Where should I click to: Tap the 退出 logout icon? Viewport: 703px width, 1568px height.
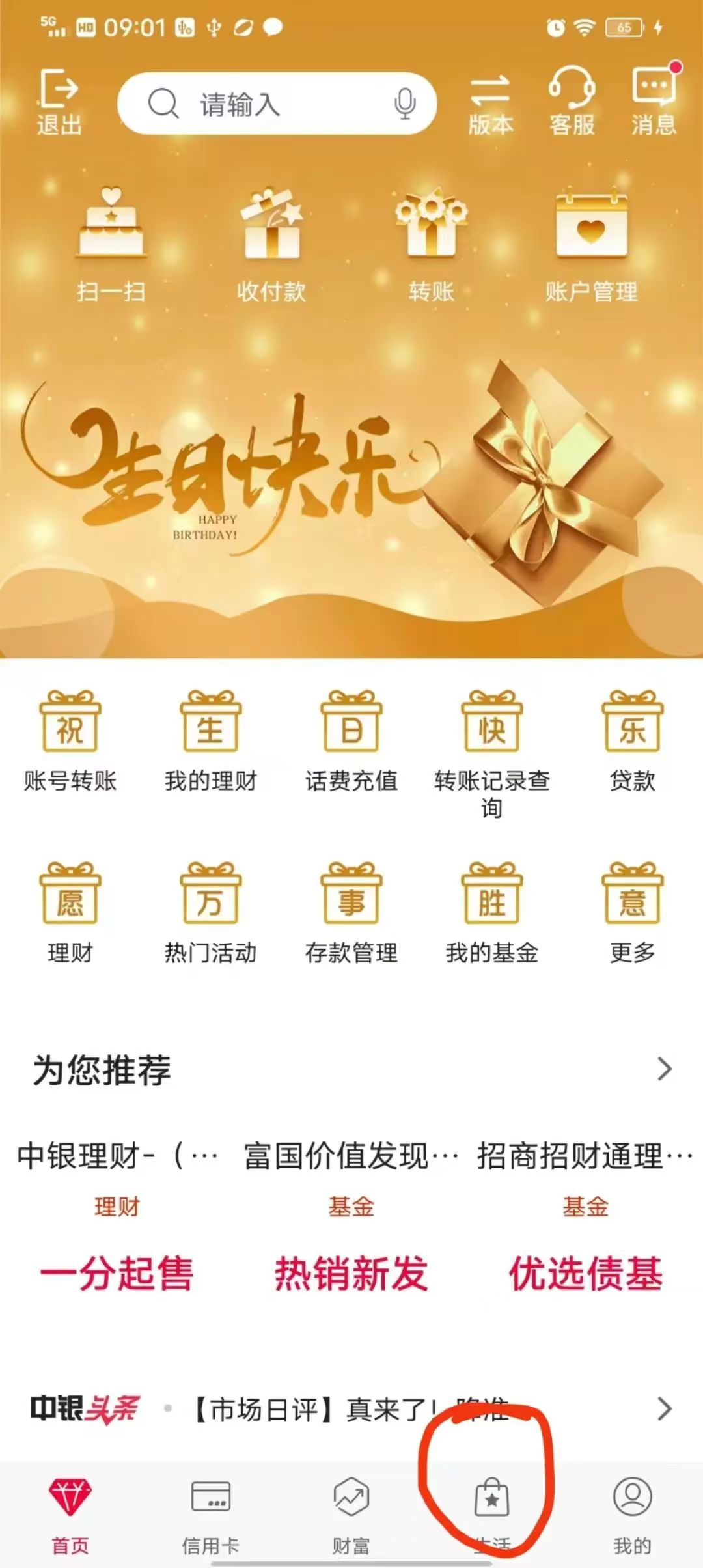(x=59, y=102)
